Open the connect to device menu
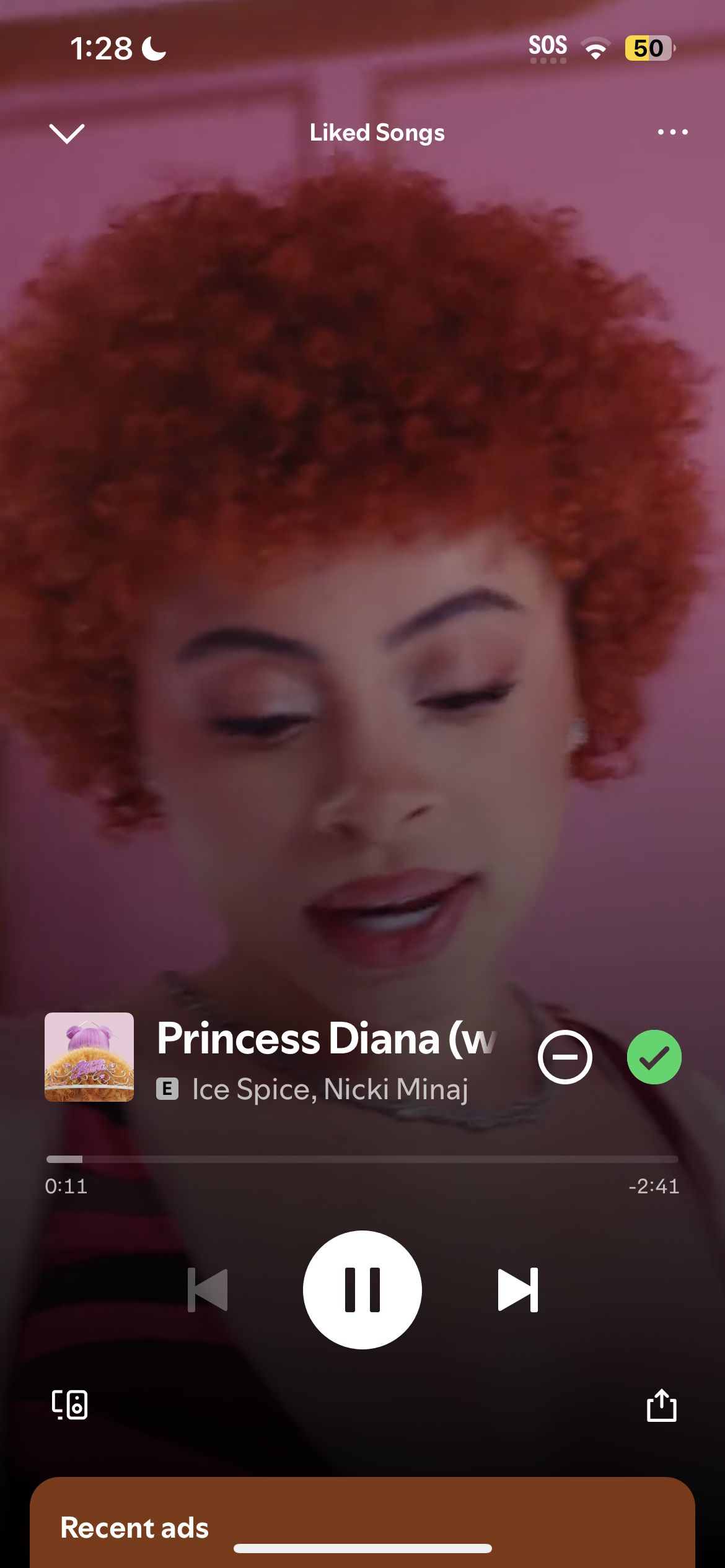Screen dimensions: 725x1568 (x=69, y=1405)
